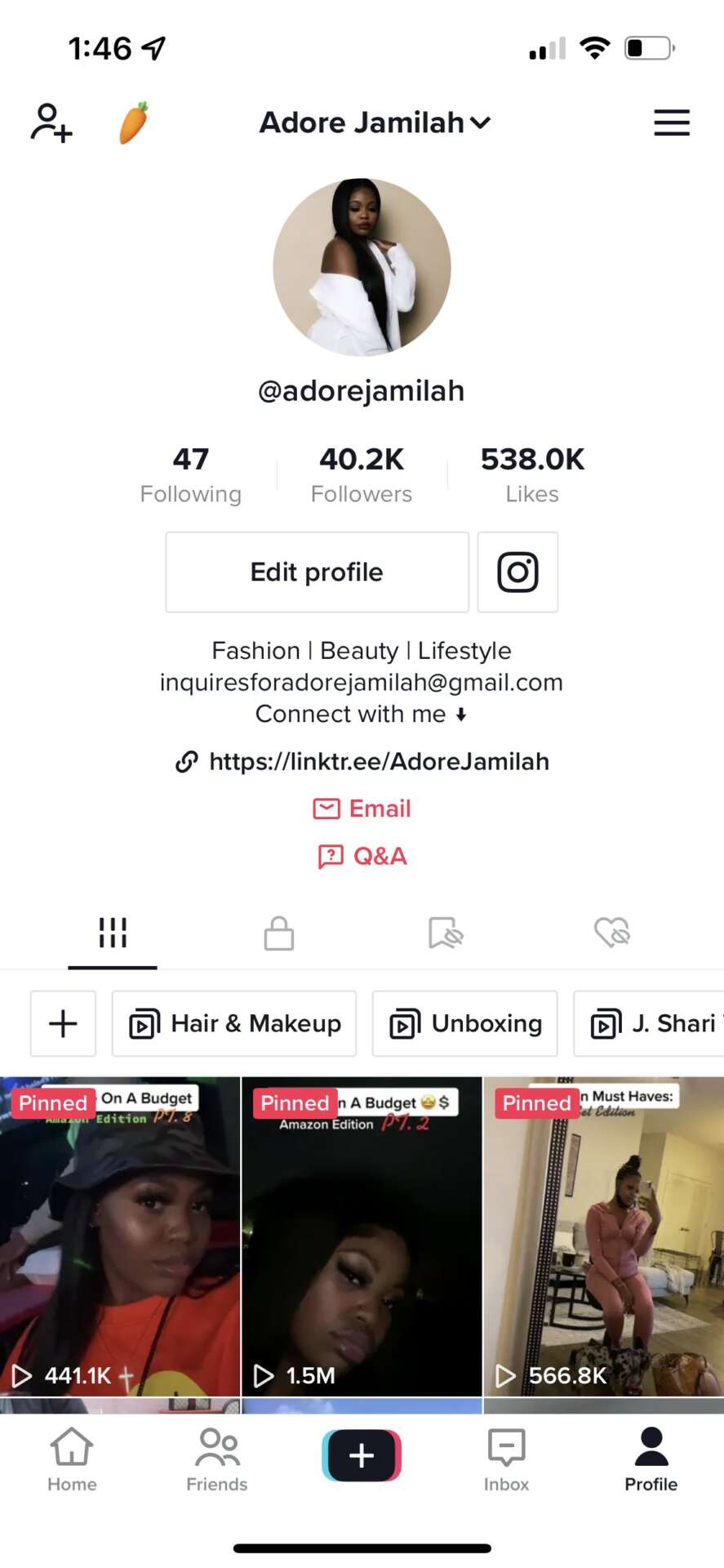Viewport: 724px width, 1568px height.
Task: Tap the Email contact link
Action: [x=362, y=808]
